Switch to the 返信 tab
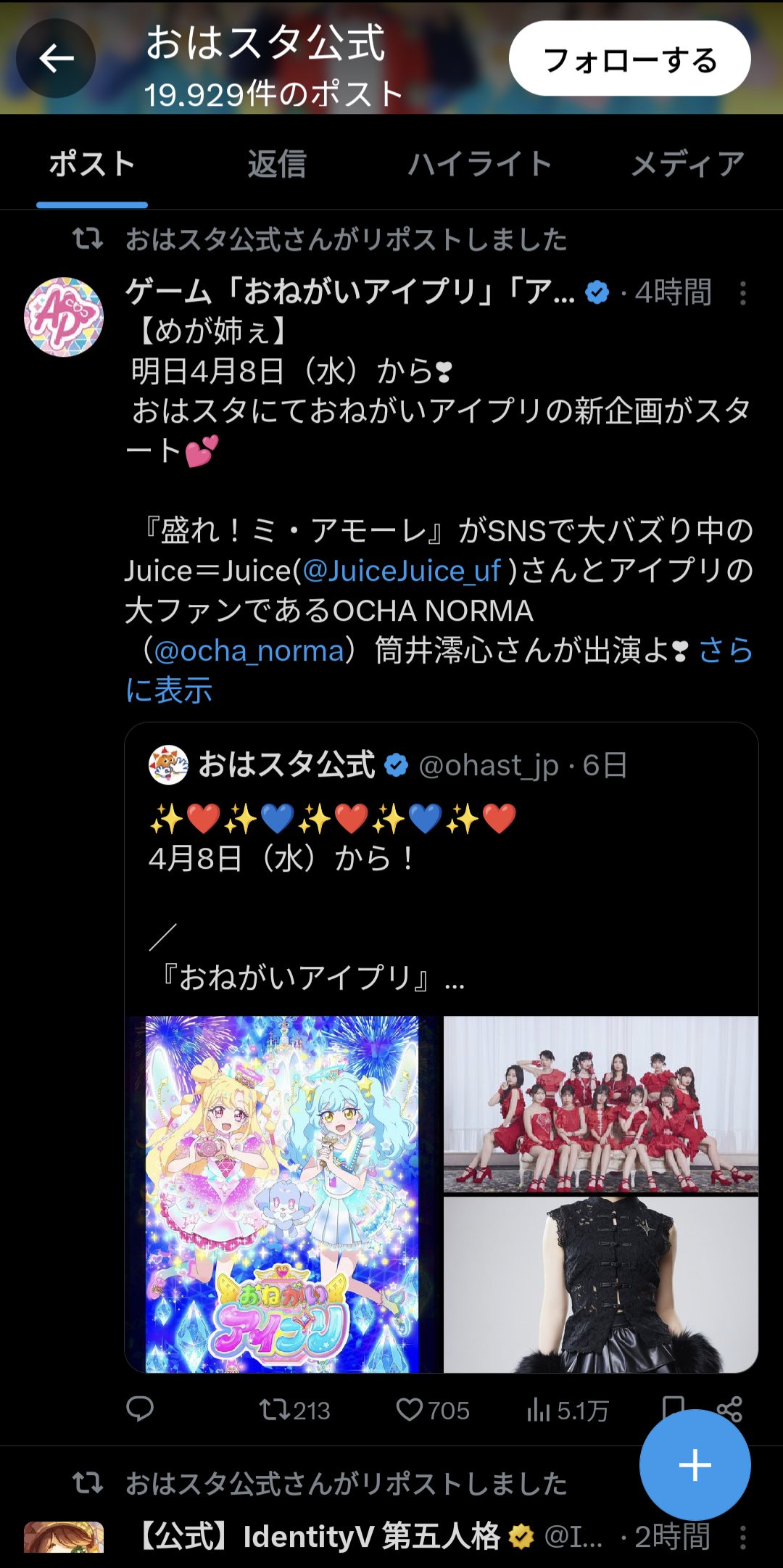This screenshot has height=1568, width=783. click(276, 164)
